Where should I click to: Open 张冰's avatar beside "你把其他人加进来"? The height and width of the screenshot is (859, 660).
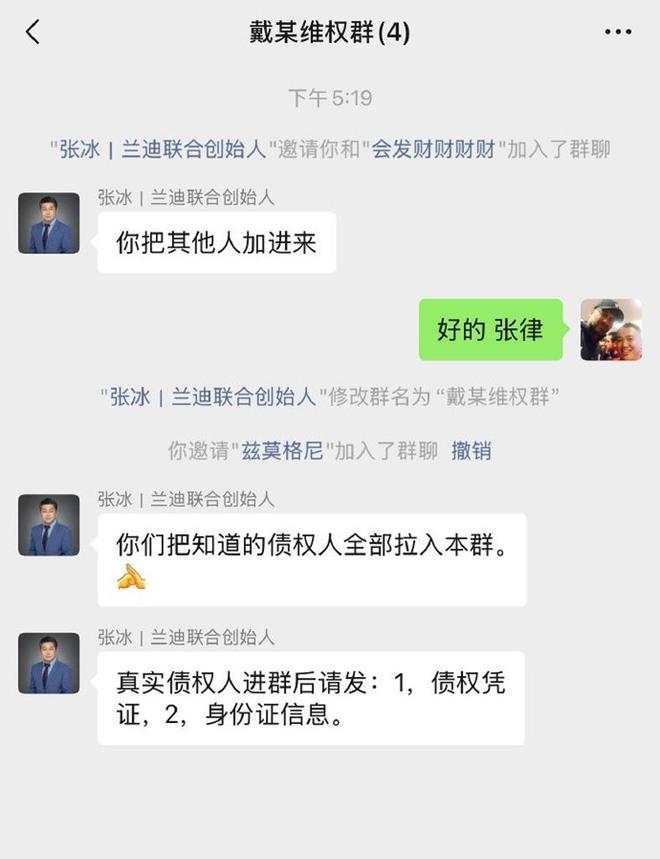coord(49,223)
